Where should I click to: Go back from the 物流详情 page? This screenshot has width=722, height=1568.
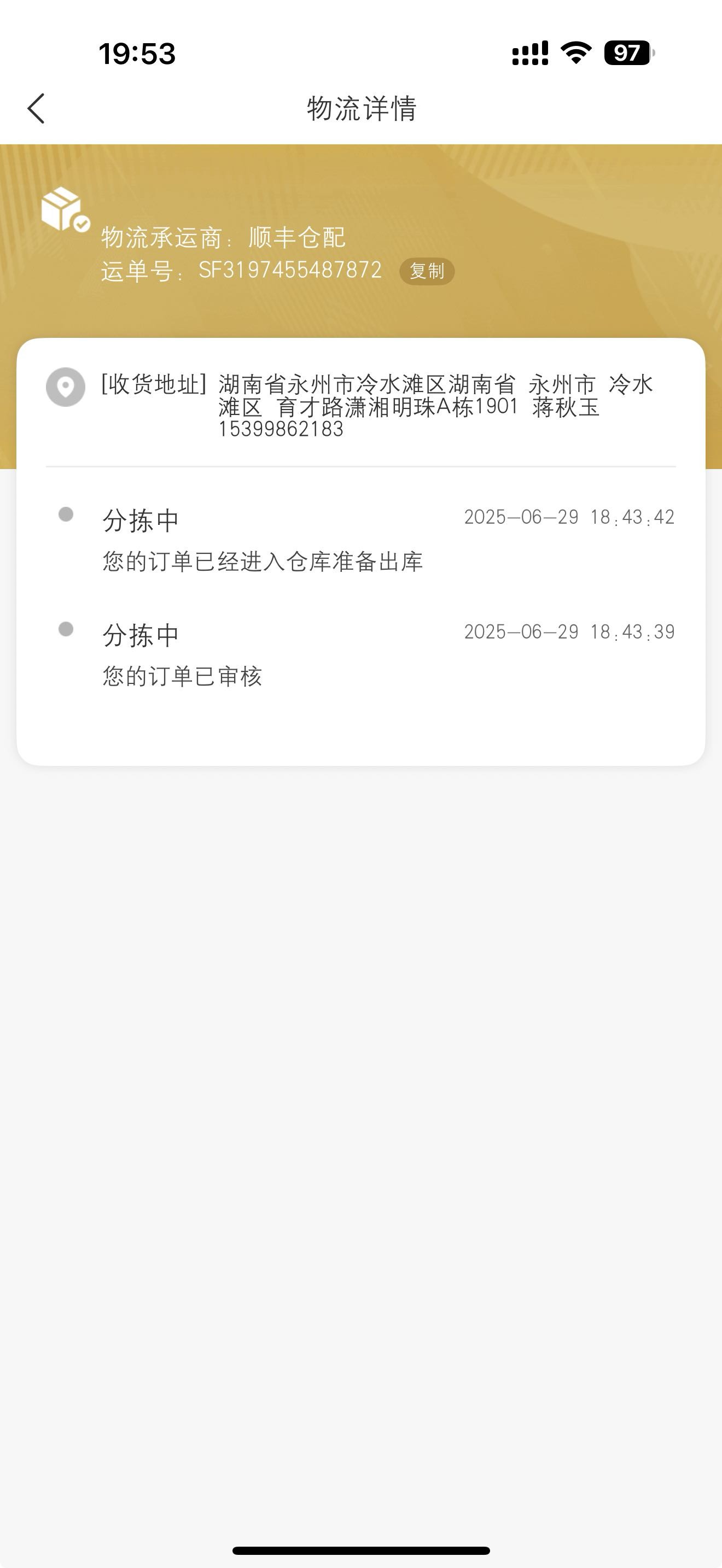click(x=37, y=108)
